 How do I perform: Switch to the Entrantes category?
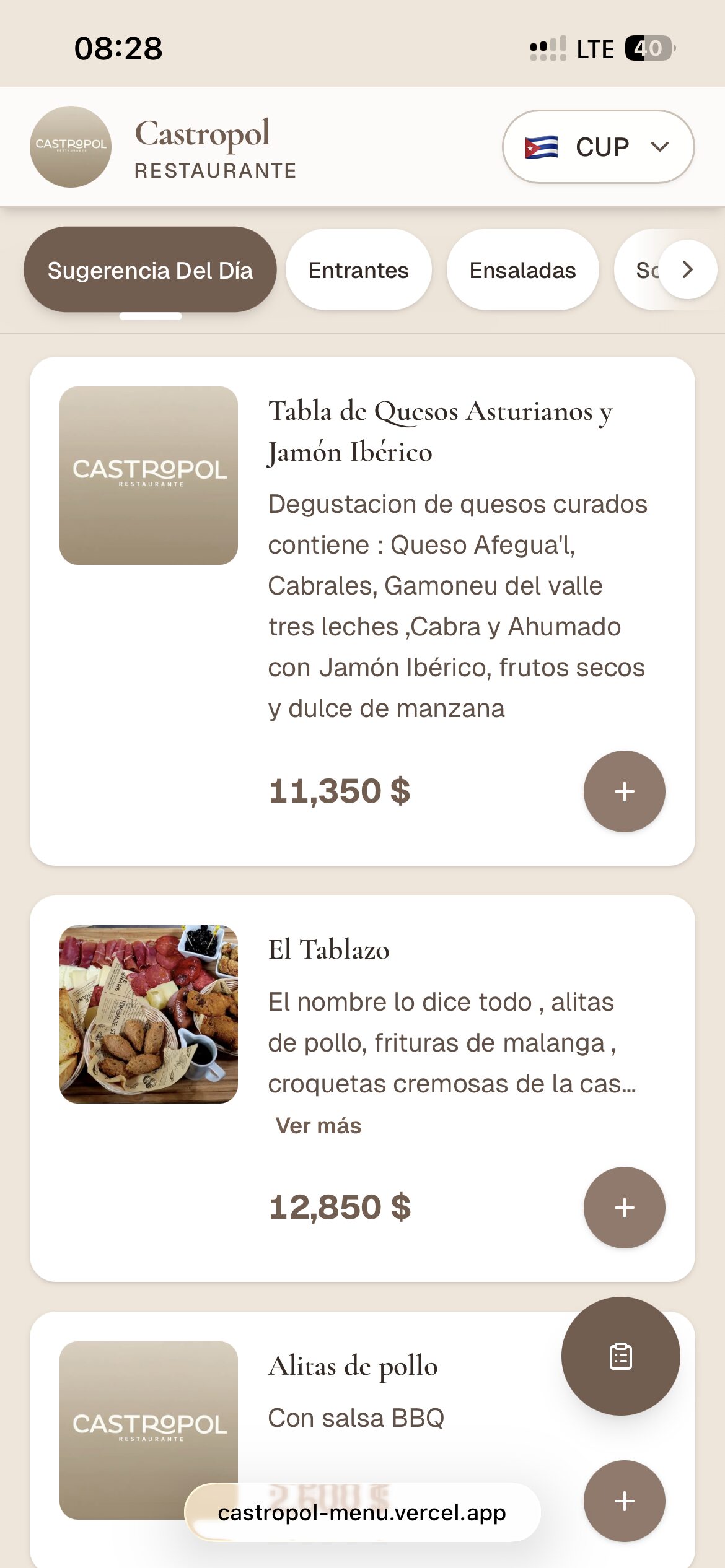pos(358,270)
